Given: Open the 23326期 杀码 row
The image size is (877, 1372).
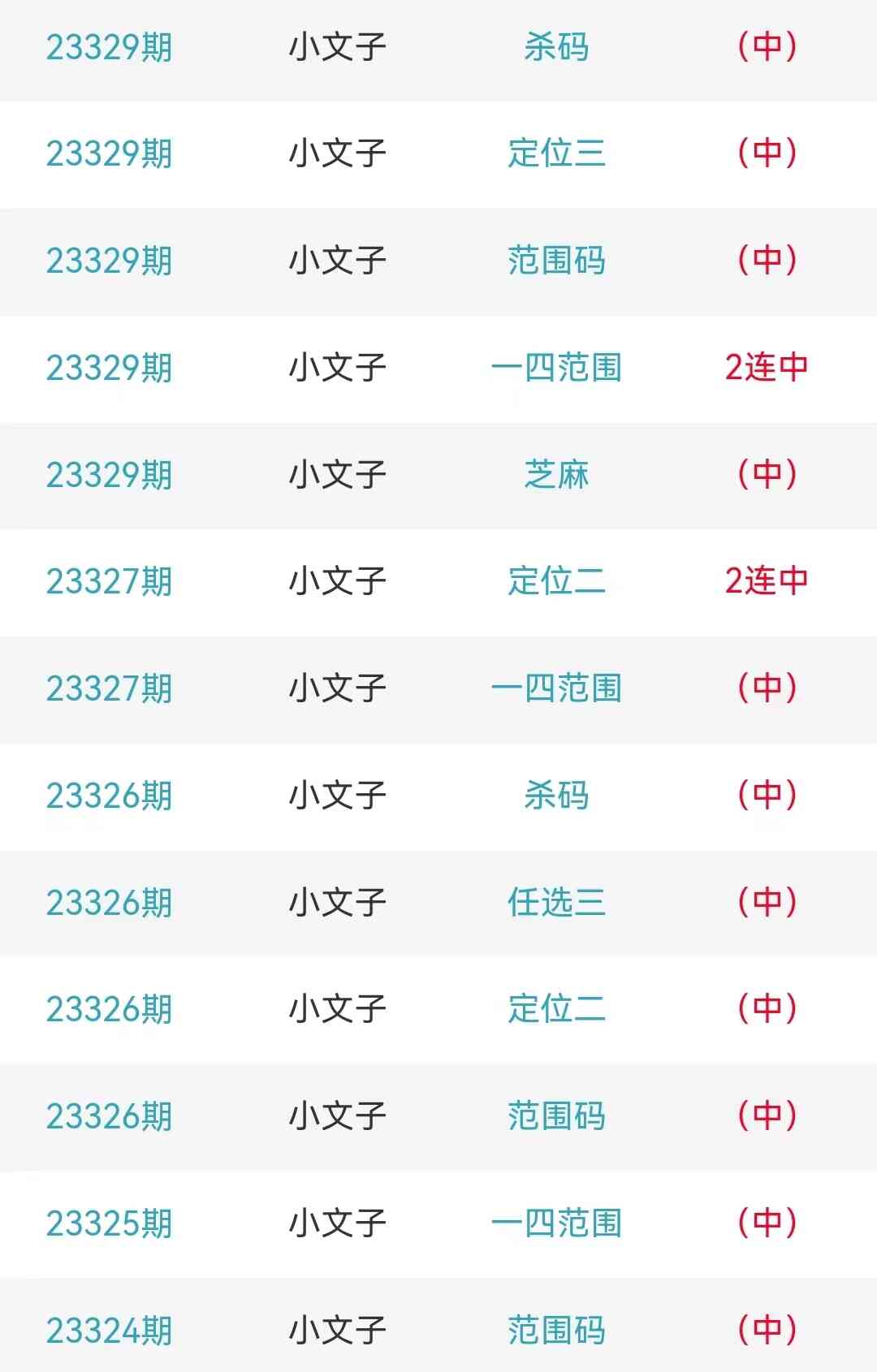Looking at the screenshot, I should pyautogui.click(x=556, y=796).
